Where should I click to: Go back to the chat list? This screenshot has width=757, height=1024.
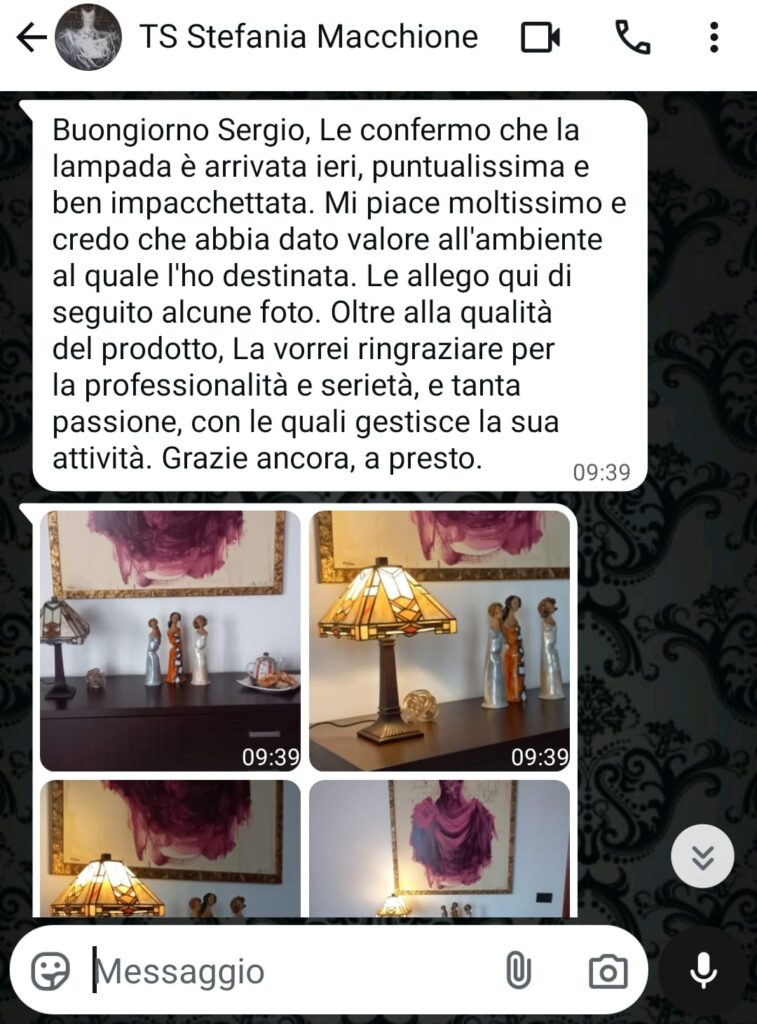[x=31, y=38]
